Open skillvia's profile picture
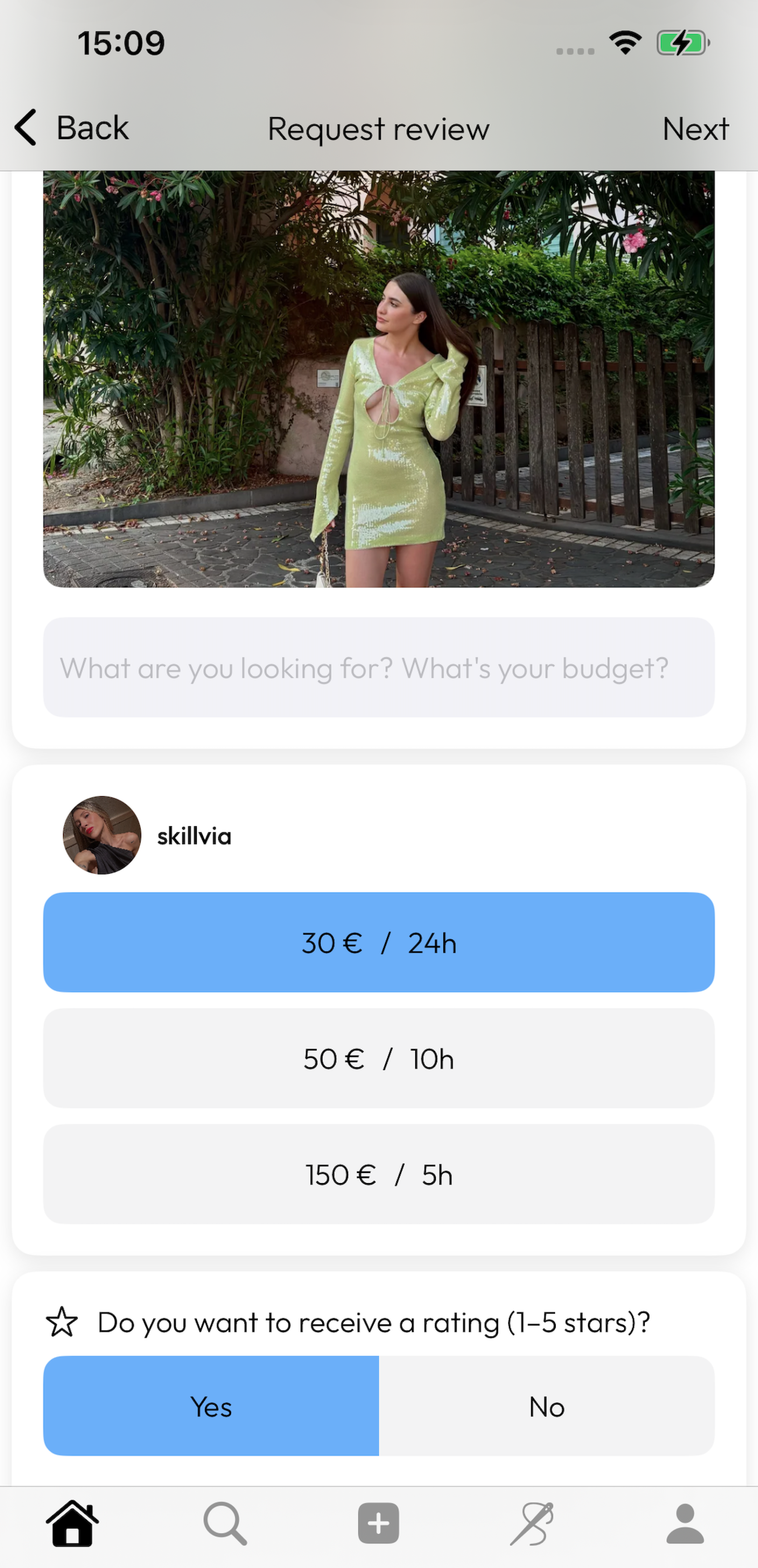Image resolution: width=758 pixels, height=1568 pixels. [102, 835]
